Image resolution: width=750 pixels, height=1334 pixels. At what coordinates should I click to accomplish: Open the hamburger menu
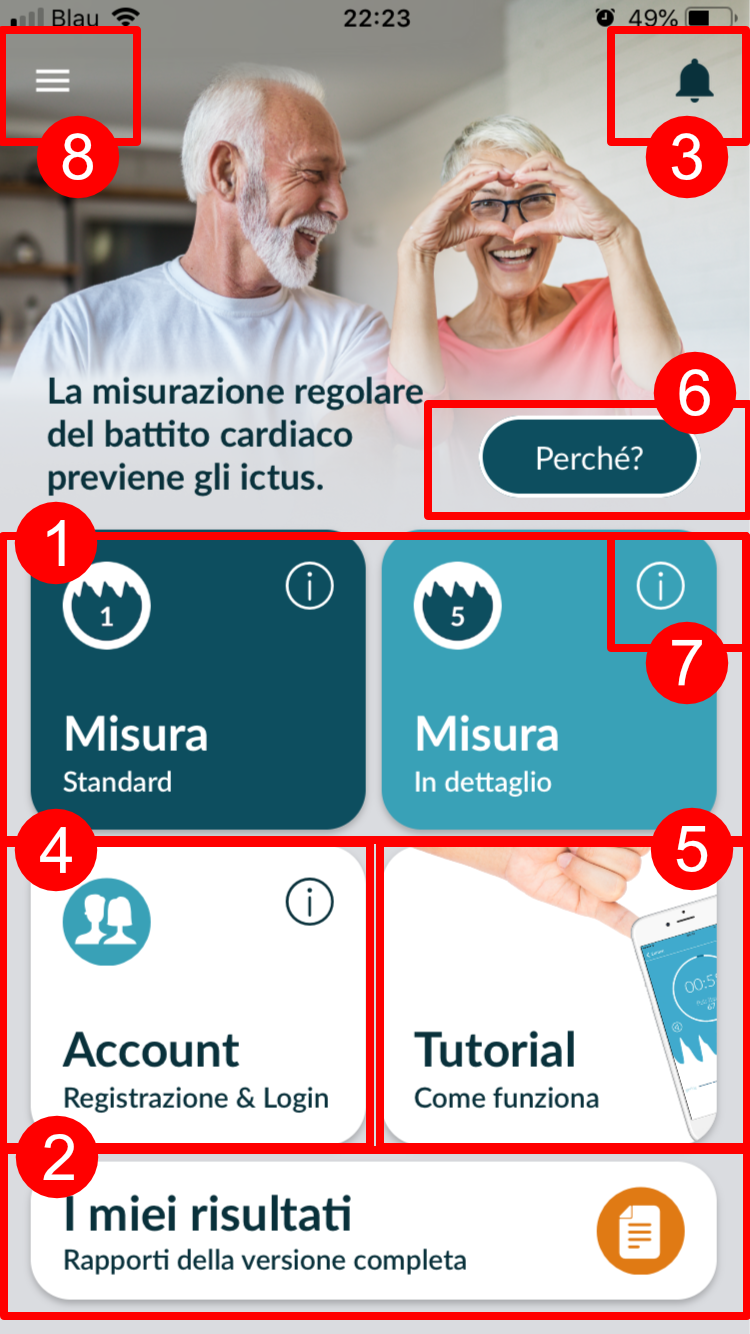pos(53,81)
